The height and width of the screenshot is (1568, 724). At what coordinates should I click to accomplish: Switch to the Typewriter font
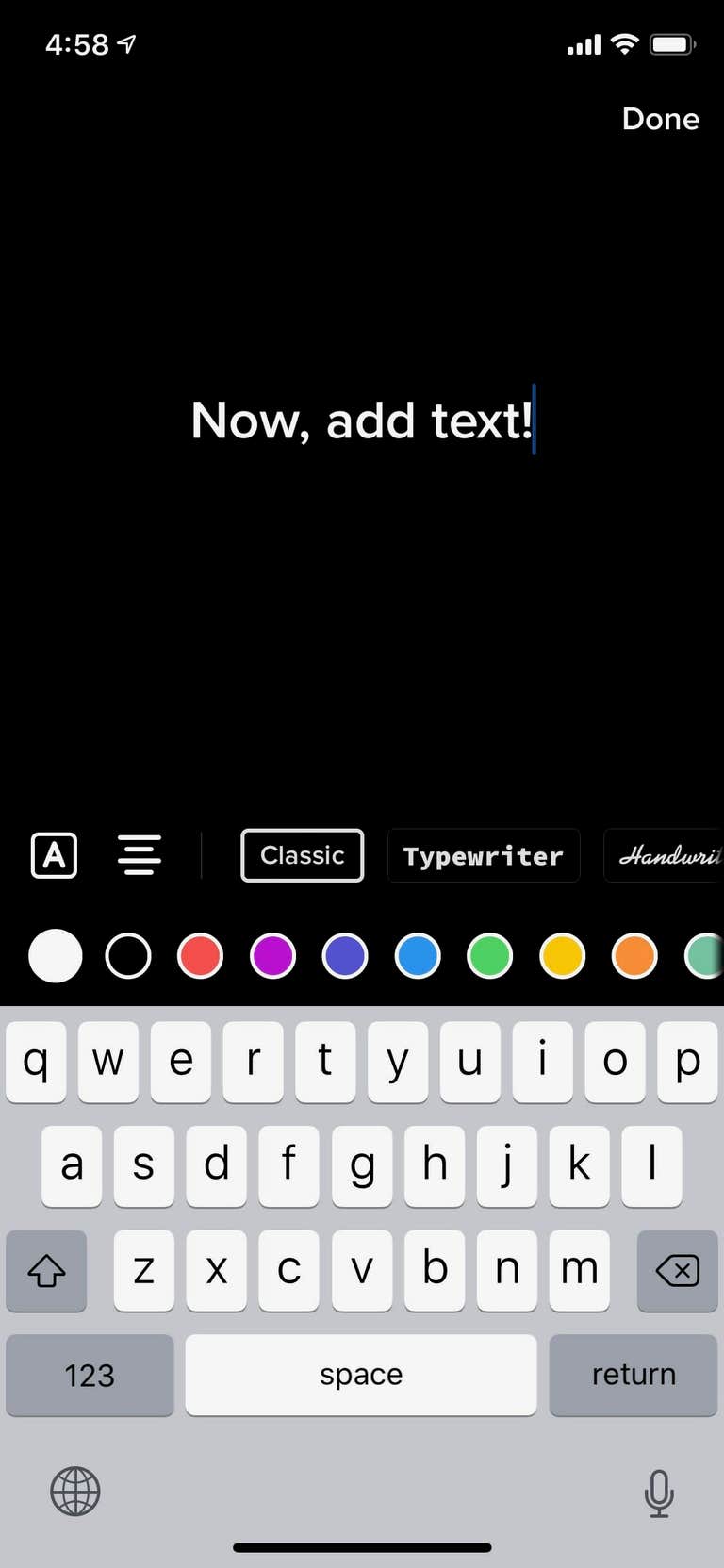[484, 855]
